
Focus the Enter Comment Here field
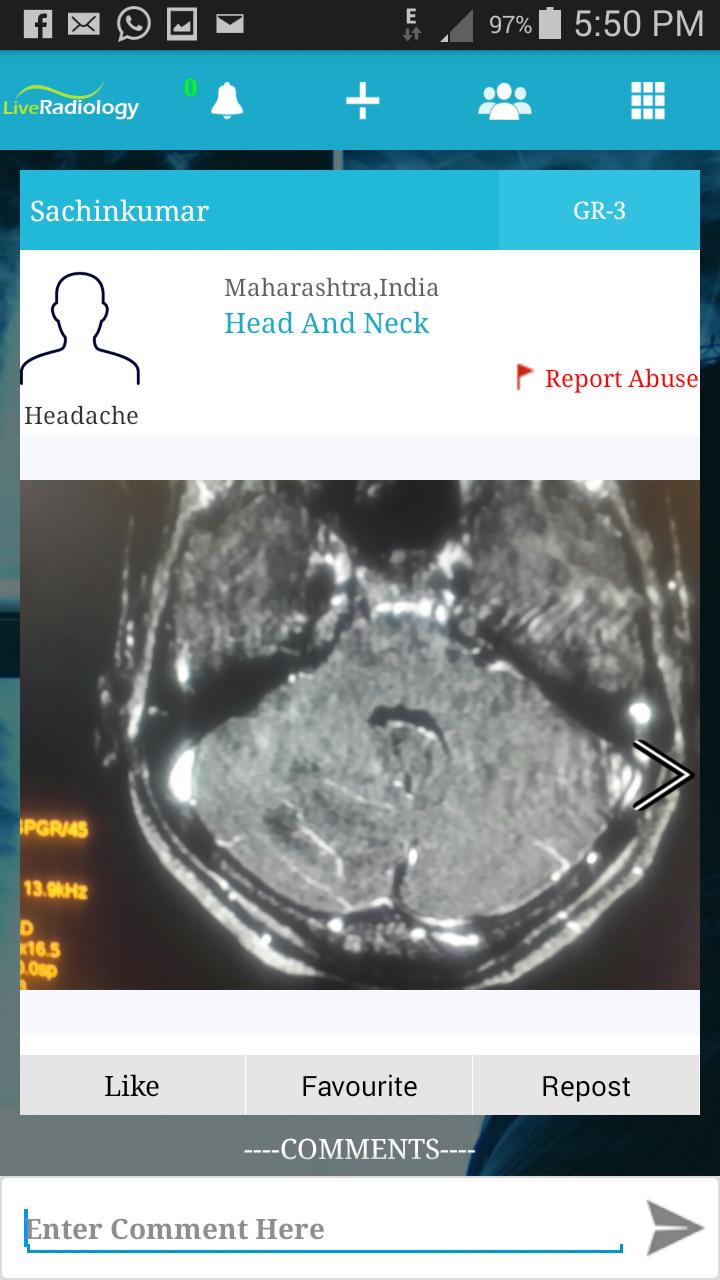coord(320,1229)
